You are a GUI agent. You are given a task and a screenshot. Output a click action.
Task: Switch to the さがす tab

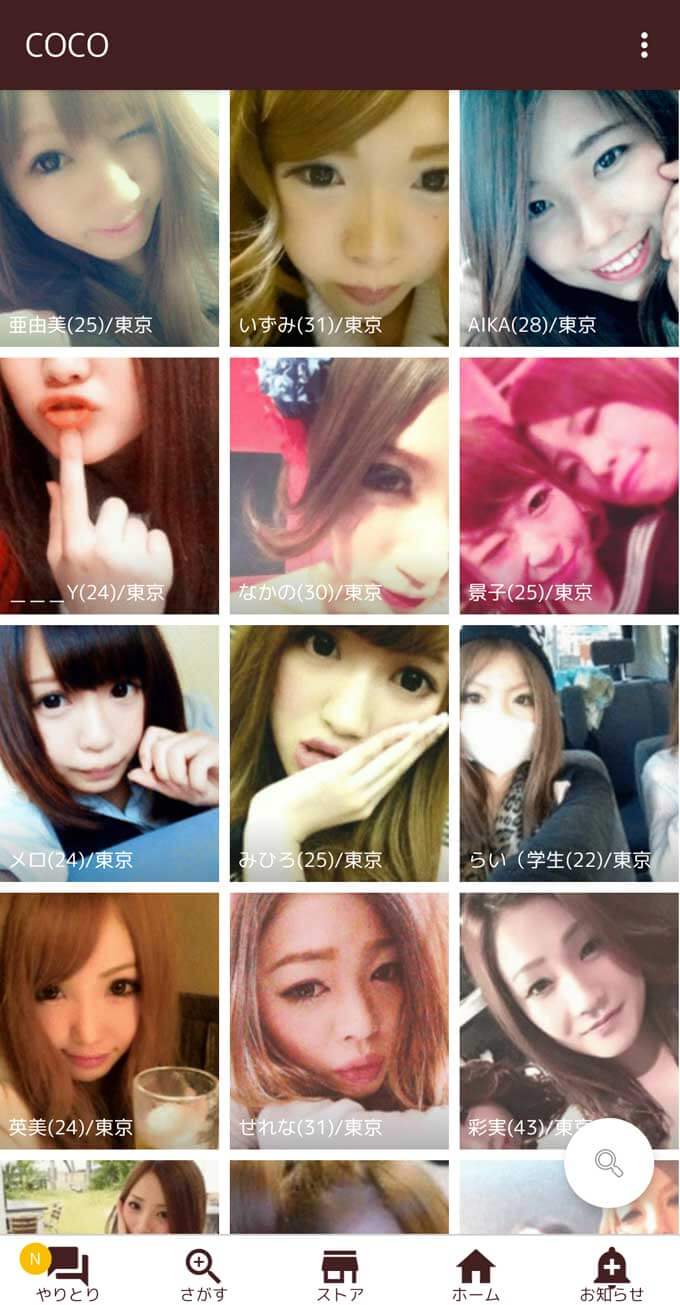click(203, 1274)
